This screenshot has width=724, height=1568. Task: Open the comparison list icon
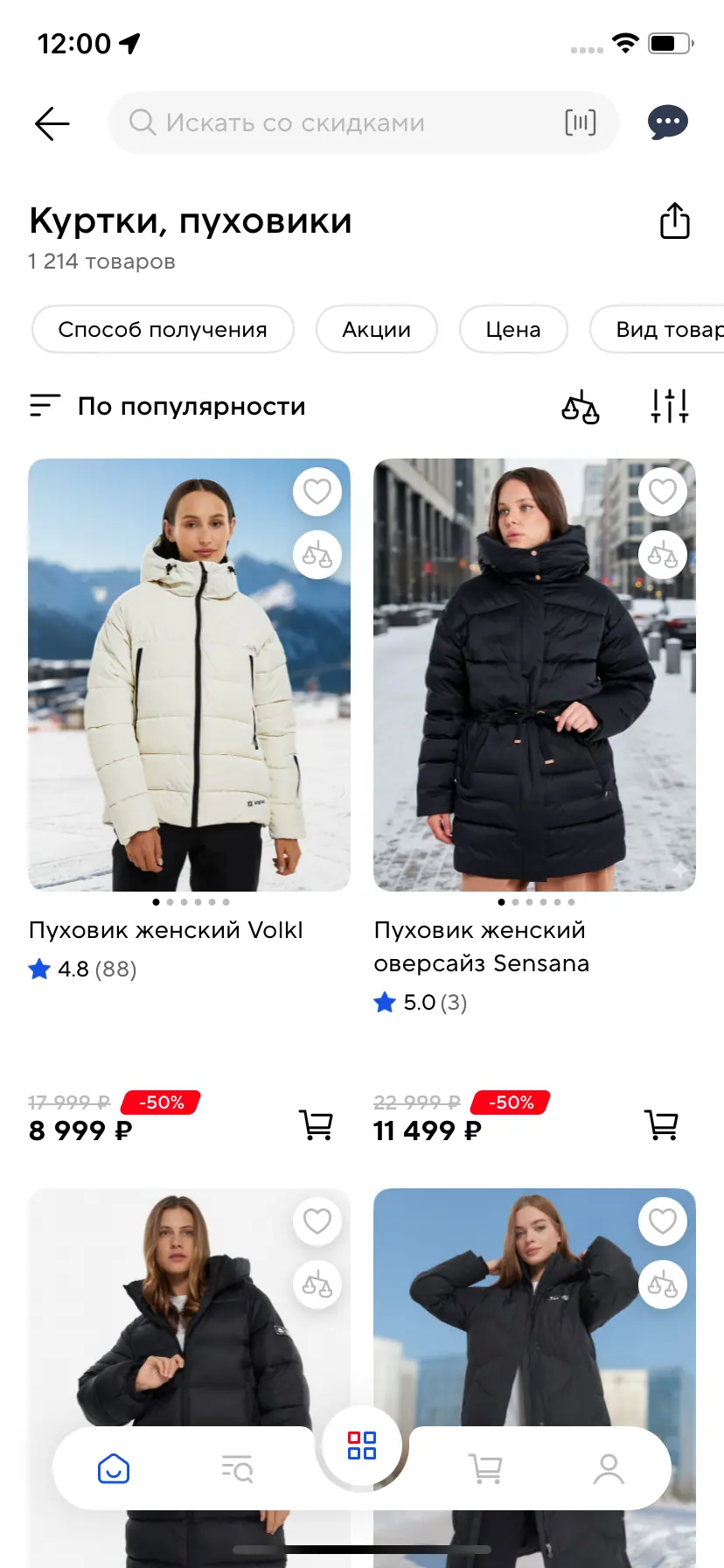(x=581, y=407)
